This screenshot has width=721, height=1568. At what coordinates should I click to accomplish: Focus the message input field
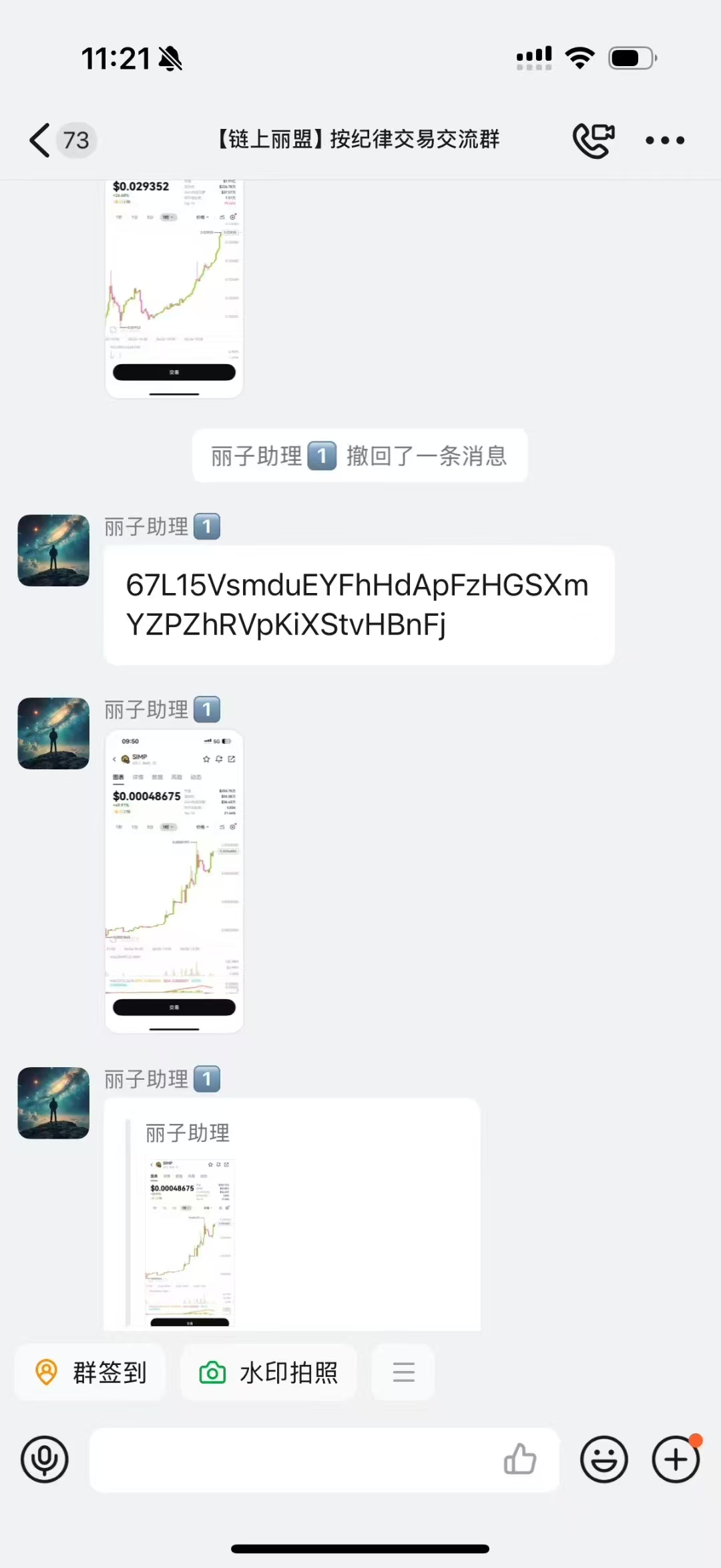[294, 1459]
